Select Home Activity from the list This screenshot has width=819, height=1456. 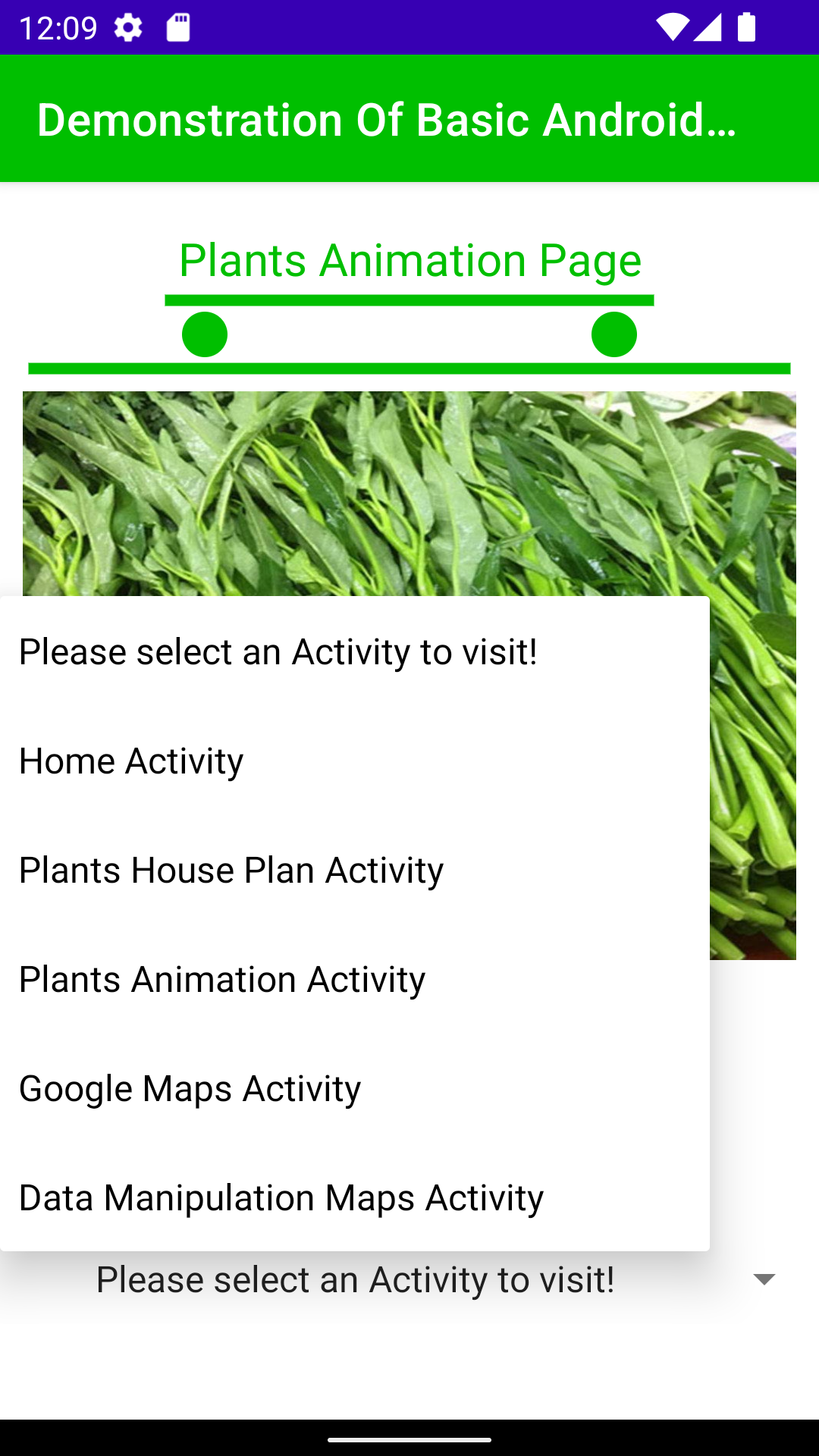[x=132, y=761]
